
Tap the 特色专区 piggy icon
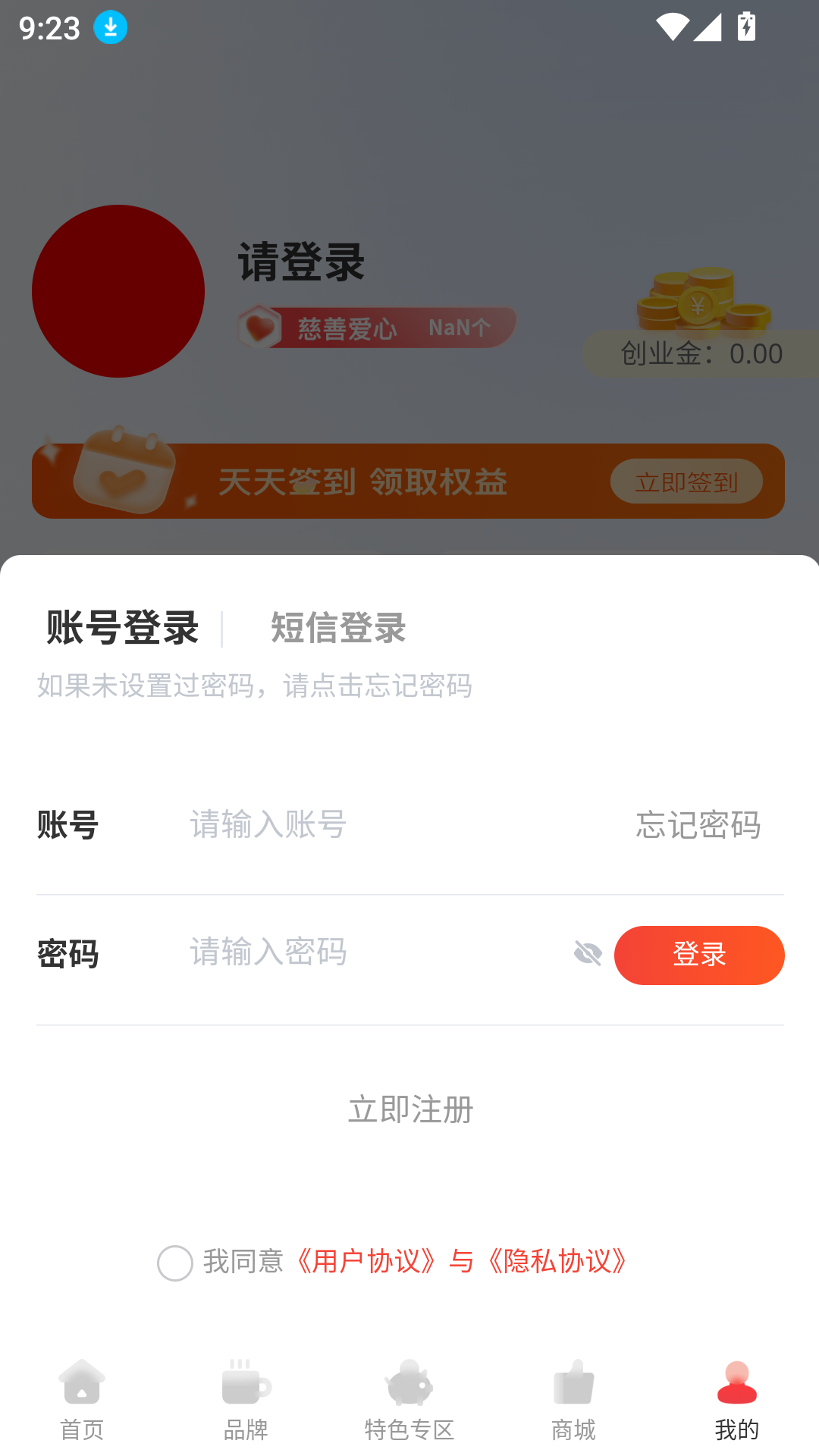pos(409,1382)
